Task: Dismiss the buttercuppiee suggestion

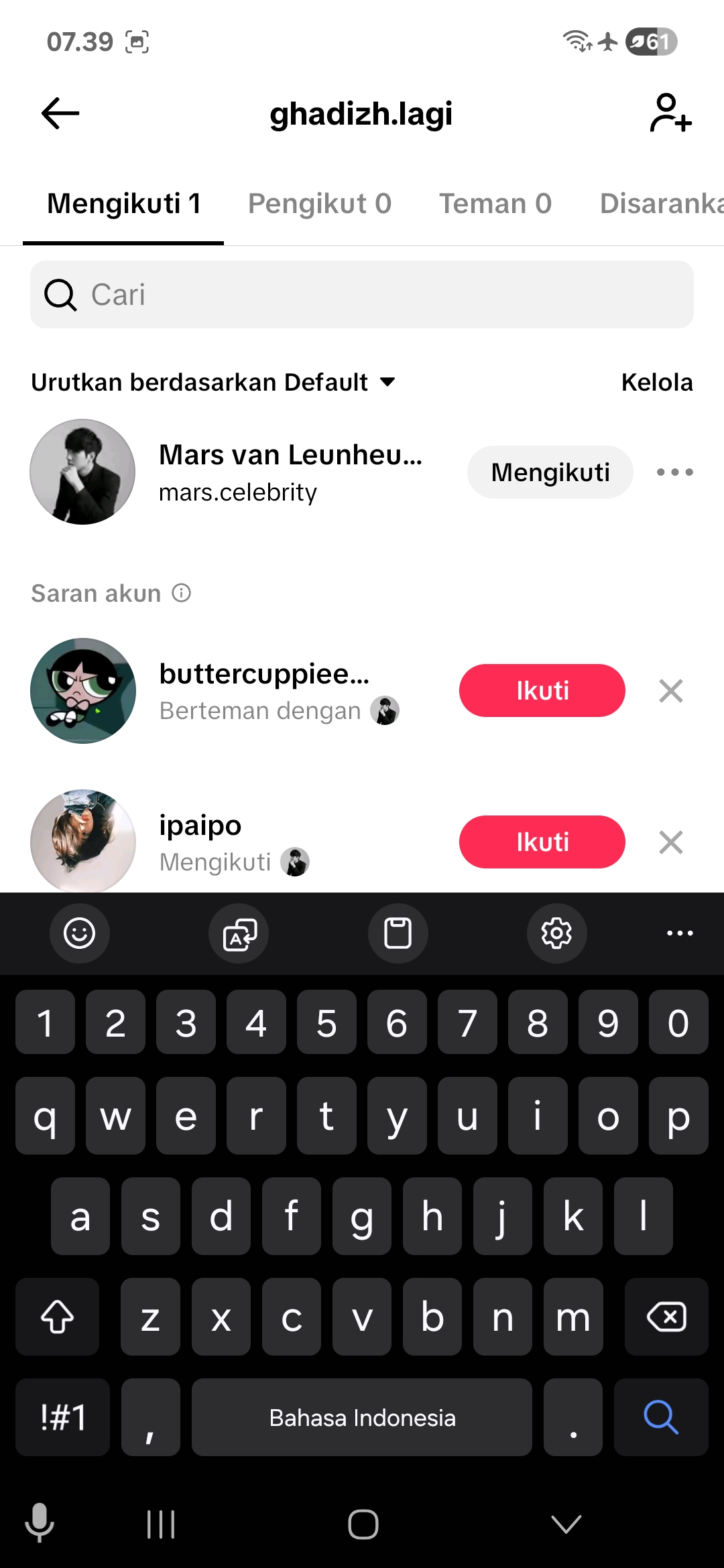Action: (x=670, y=691)
